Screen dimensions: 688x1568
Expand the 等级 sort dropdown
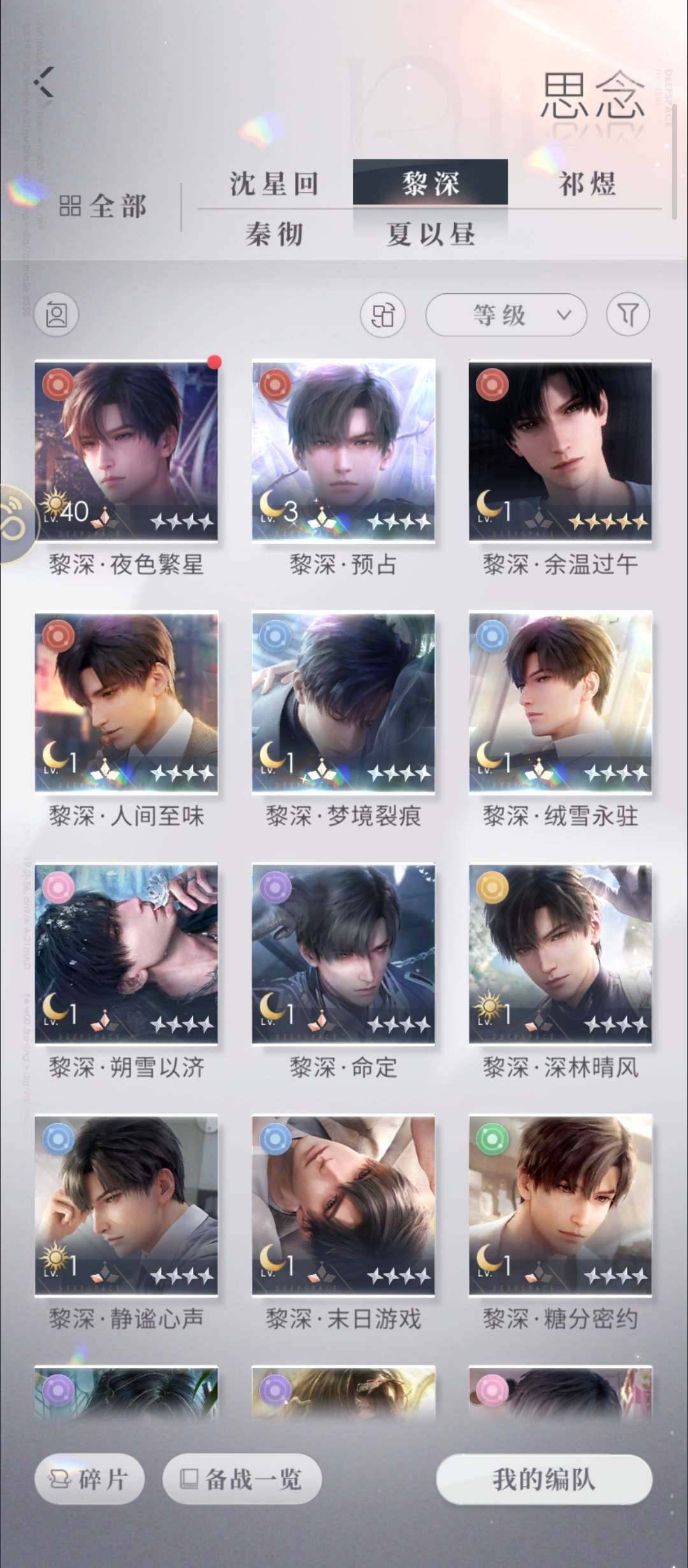tap(506, 314)
